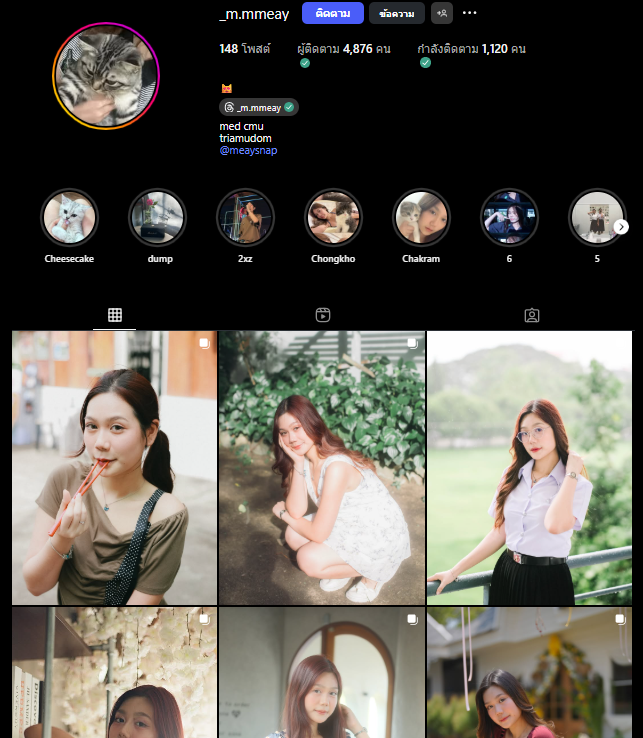Open suggested similar accounts icon

pos(441,13)
